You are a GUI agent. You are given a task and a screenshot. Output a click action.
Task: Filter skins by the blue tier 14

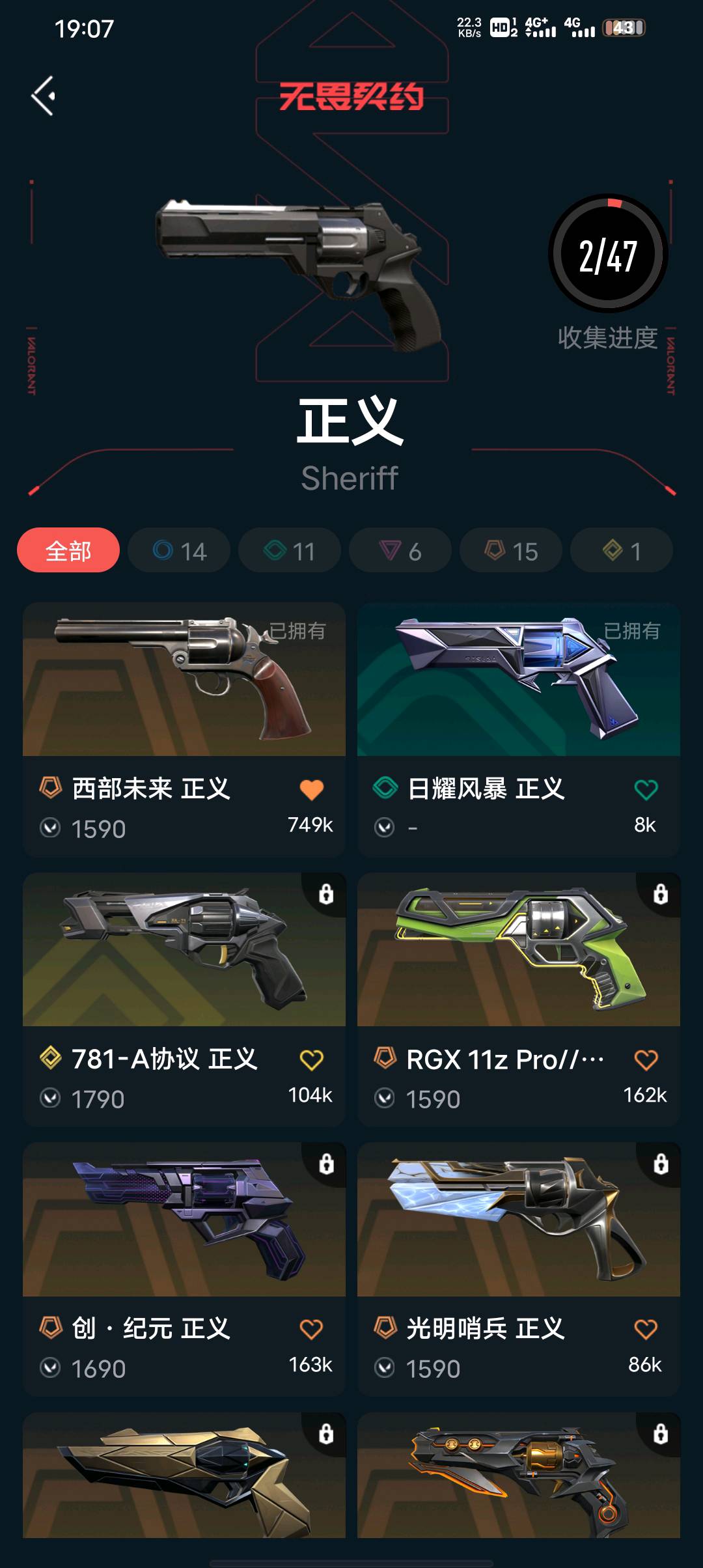(x=179, y=550)
